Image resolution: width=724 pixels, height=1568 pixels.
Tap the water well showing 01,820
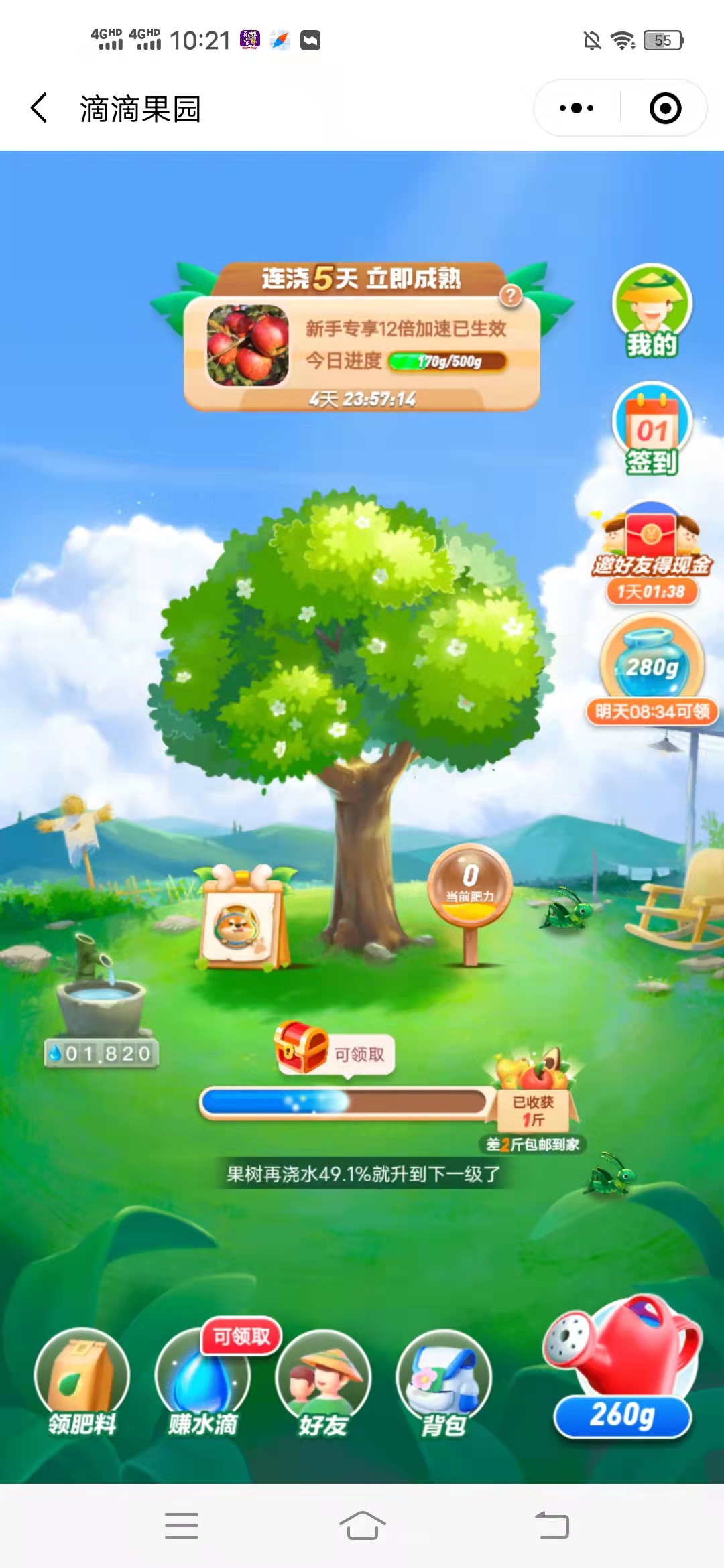102,1005
